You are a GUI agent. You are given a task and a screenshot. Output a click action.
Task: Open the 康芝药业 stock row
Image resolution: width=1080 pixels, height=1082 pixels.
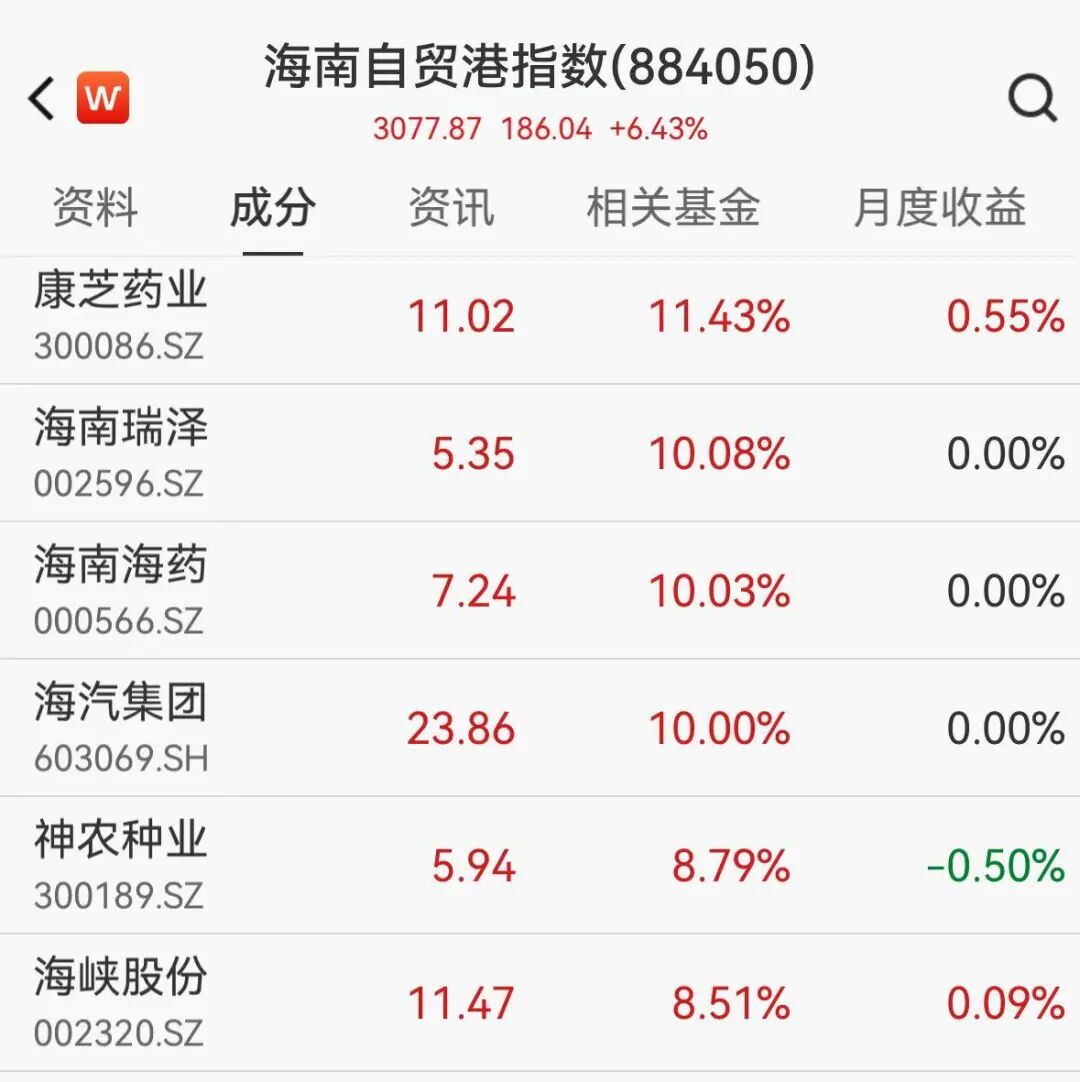(540, 317)
